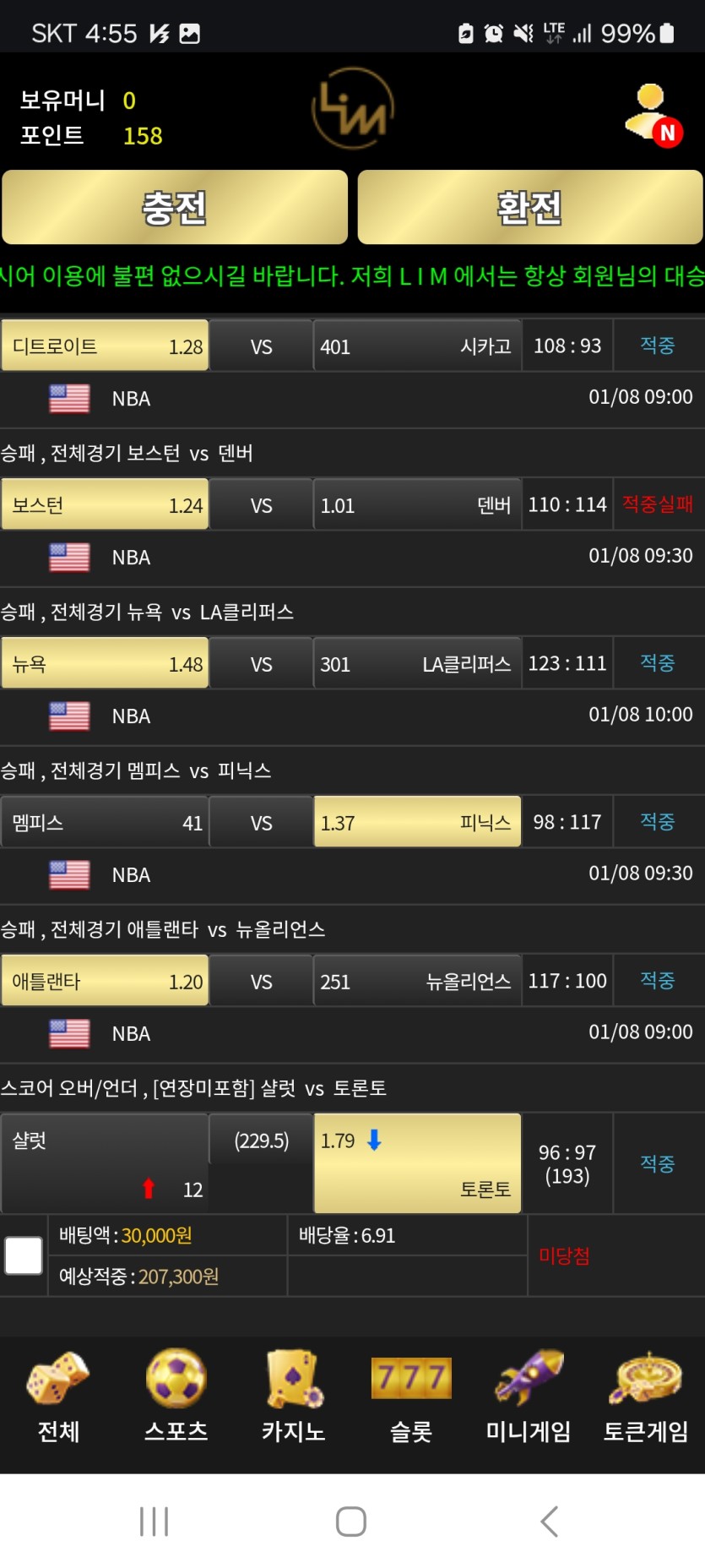Image resolution: width=705 pixels, height=1568 pixels.
Task: Tap the 환전 (withdraw) button
Action: [529, 207]
